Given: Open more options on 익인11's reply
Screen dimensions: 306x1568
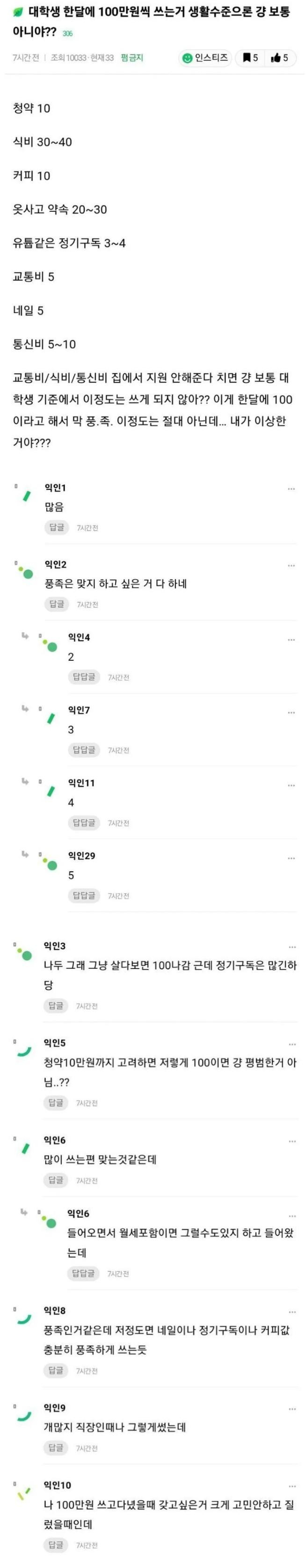Looking at the screenshot, I should click(x=291, y=785).
